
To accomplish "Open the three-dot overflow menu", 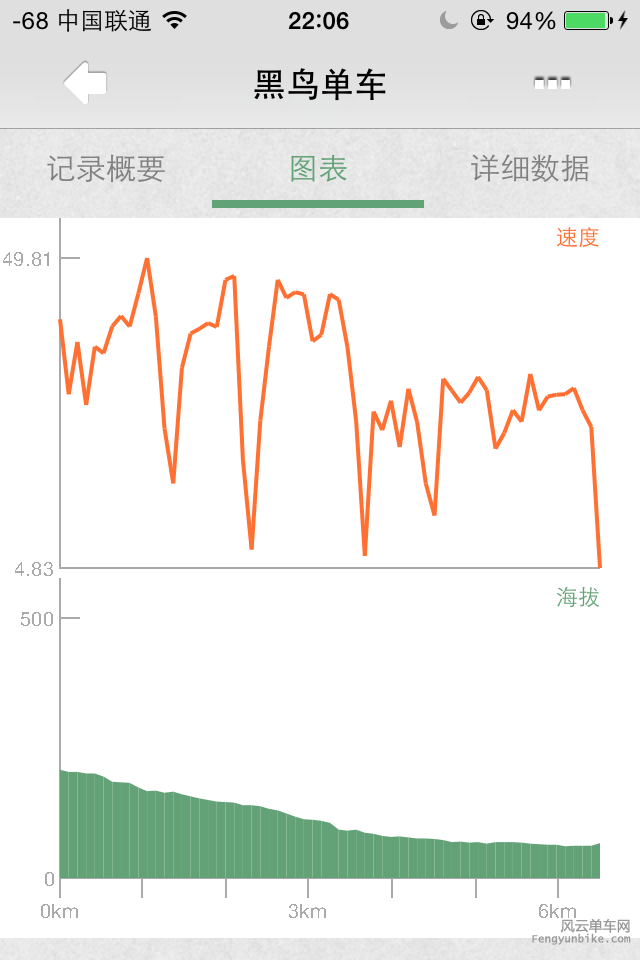I will click(x=552, y=83).
